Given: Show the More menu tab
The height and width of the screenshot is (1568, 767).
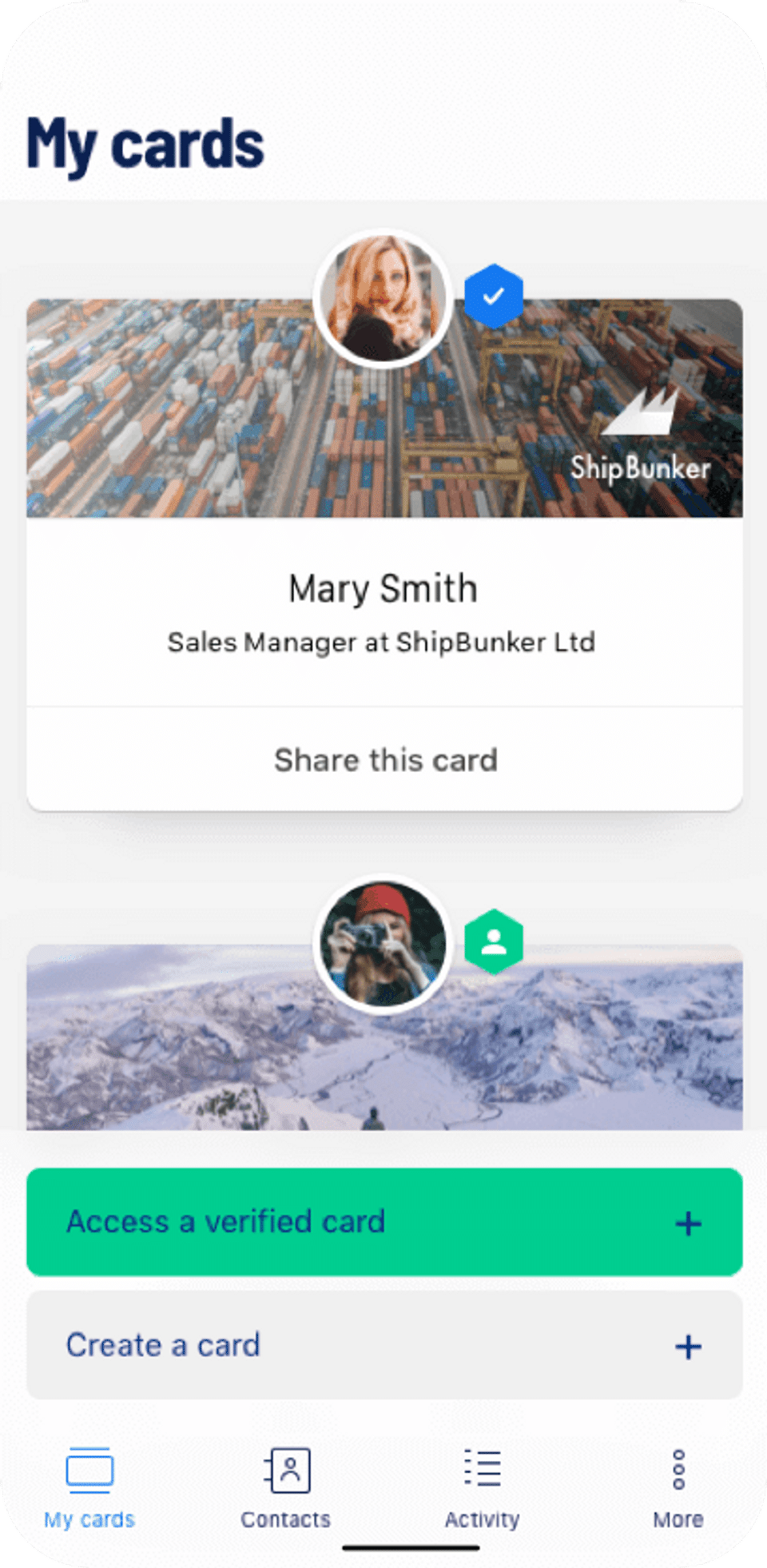Looking at the screenshot, I should pos(678,1487).
